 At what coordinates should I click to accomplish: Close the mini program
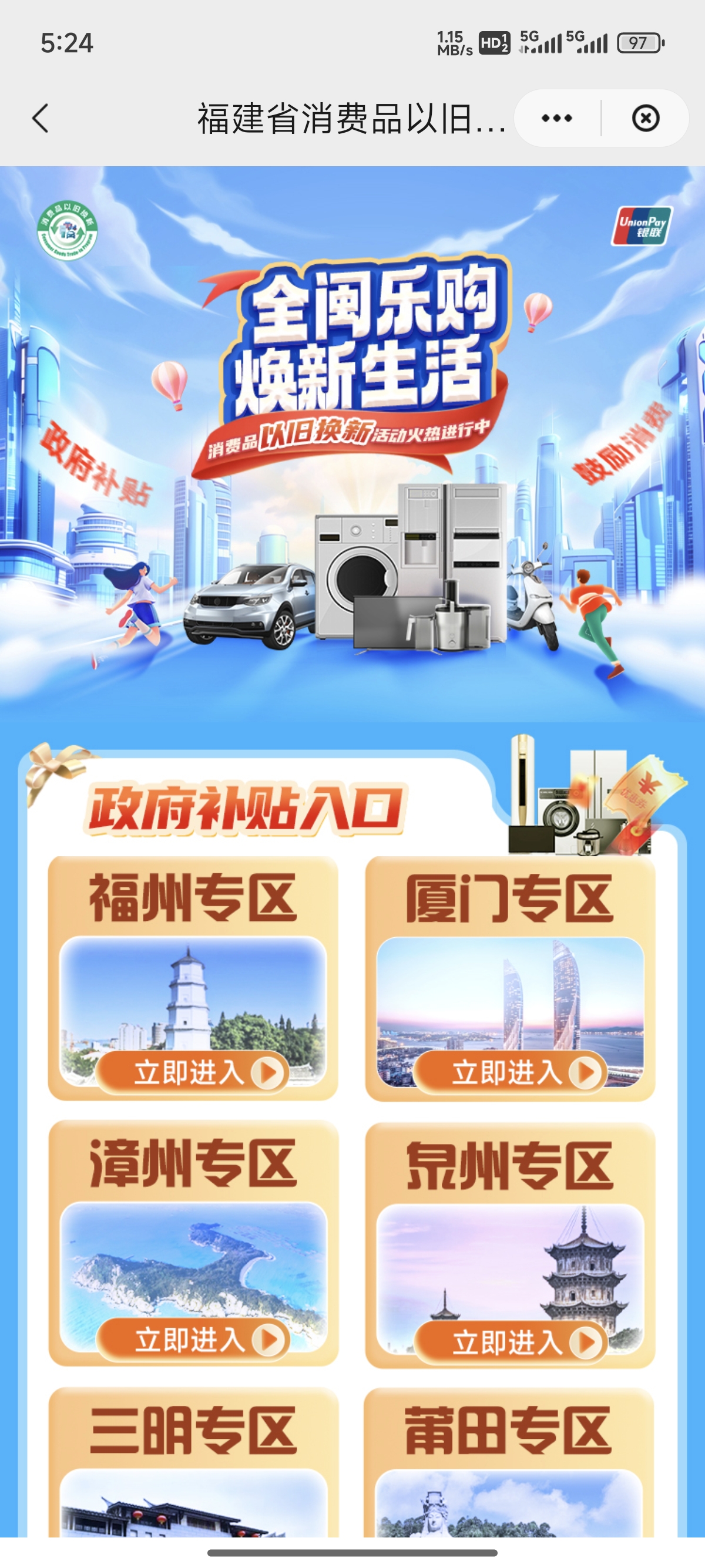point(645,118)
